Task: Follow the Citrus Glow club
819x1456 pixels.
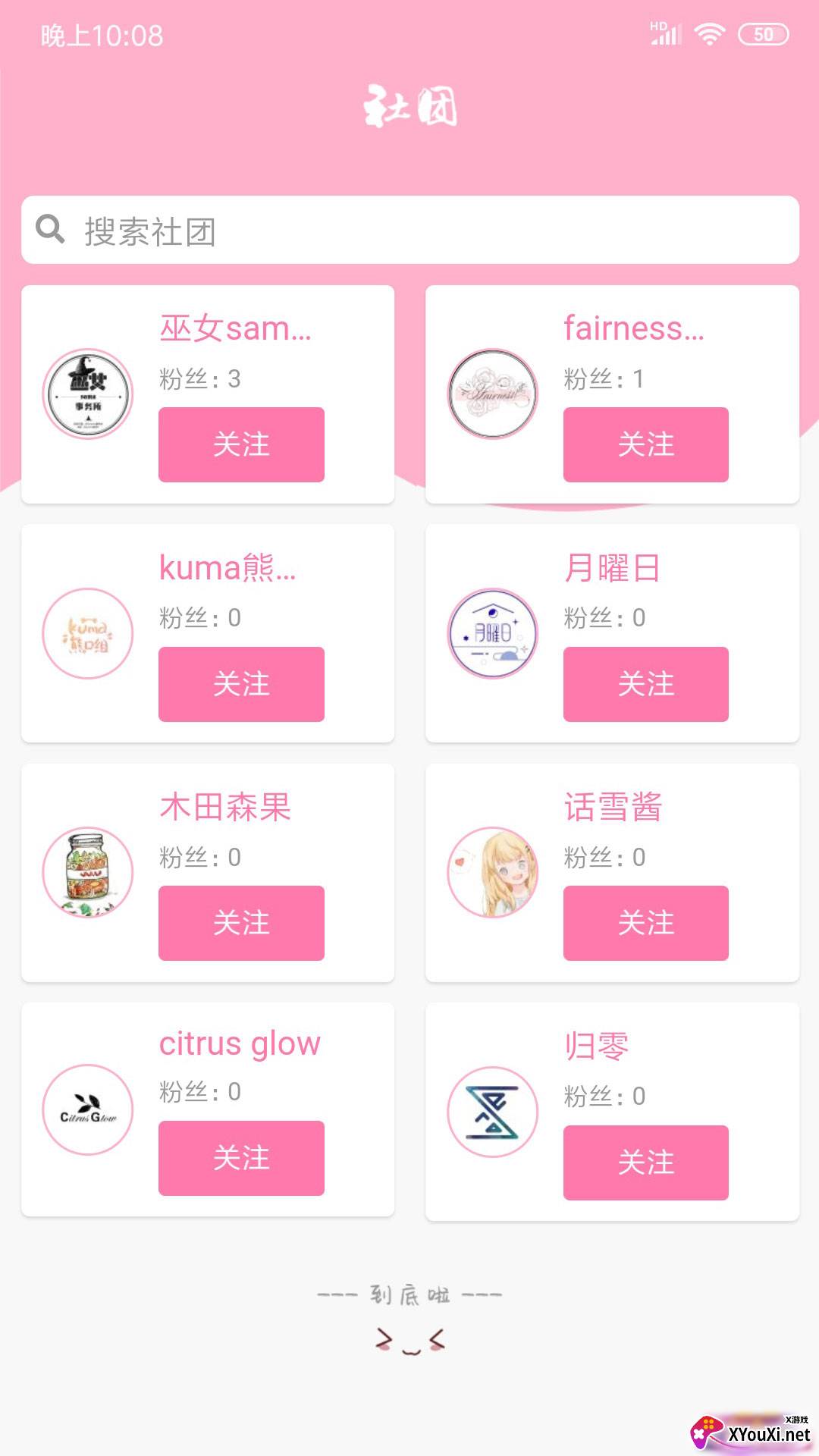Action: click(x=240, y=1158)
